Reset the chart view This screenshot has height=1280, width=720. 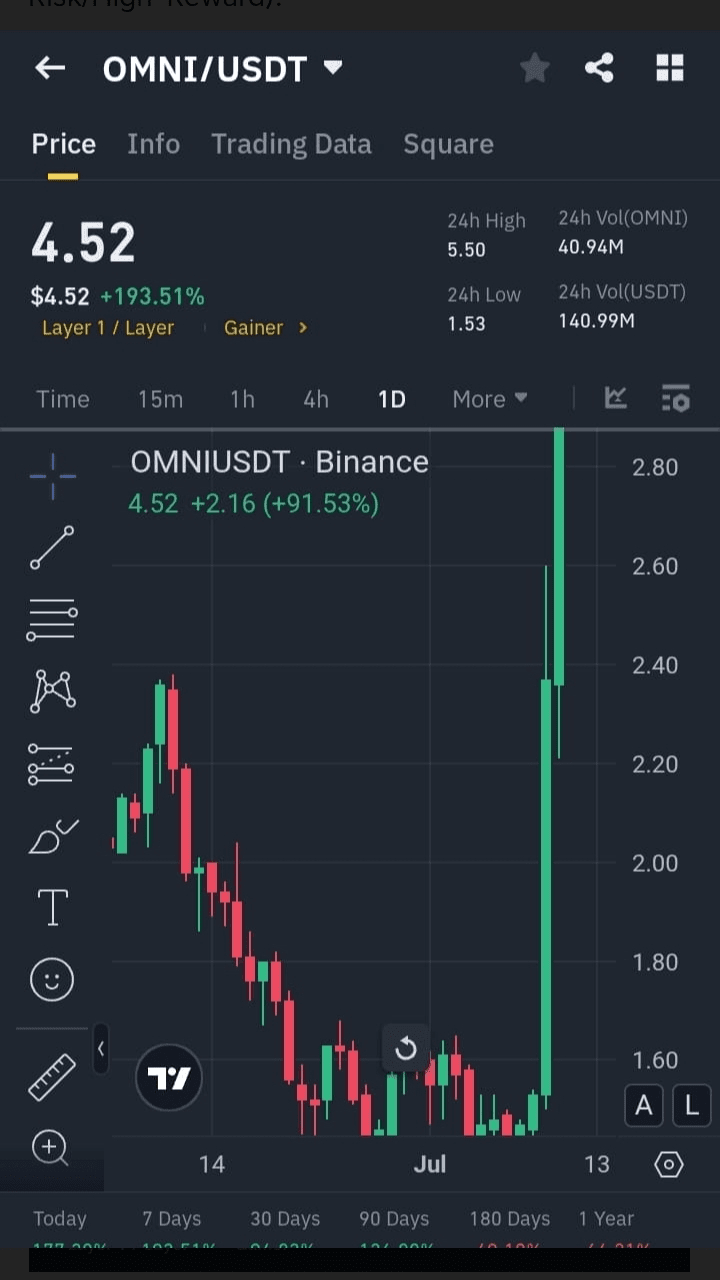click(405, 1048)
